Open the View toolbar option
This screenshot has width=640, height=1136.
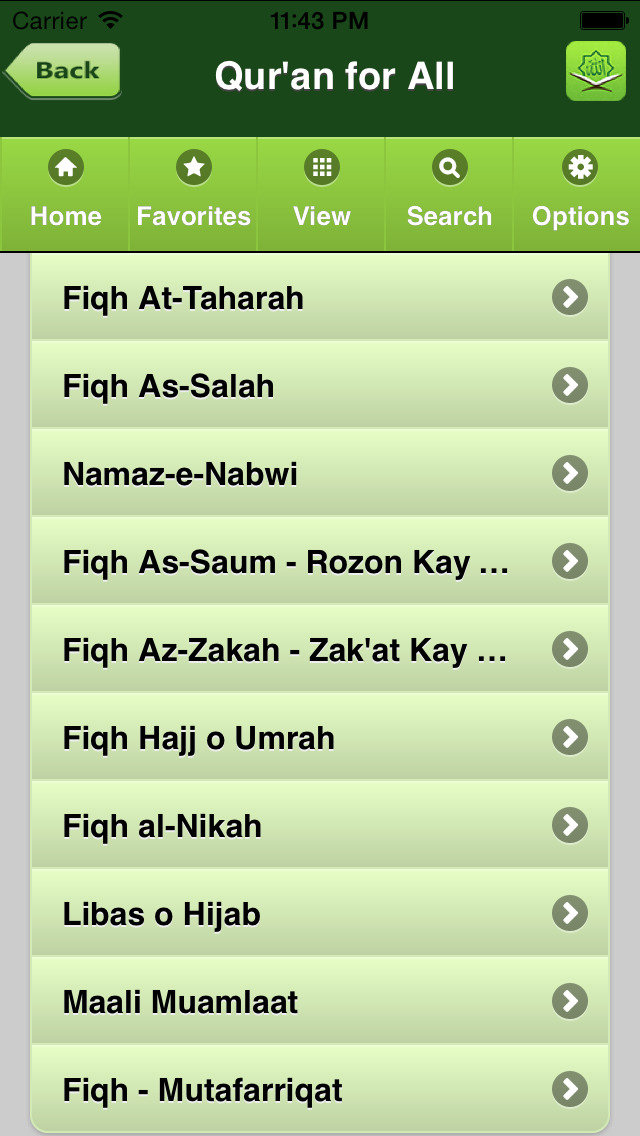321,194
